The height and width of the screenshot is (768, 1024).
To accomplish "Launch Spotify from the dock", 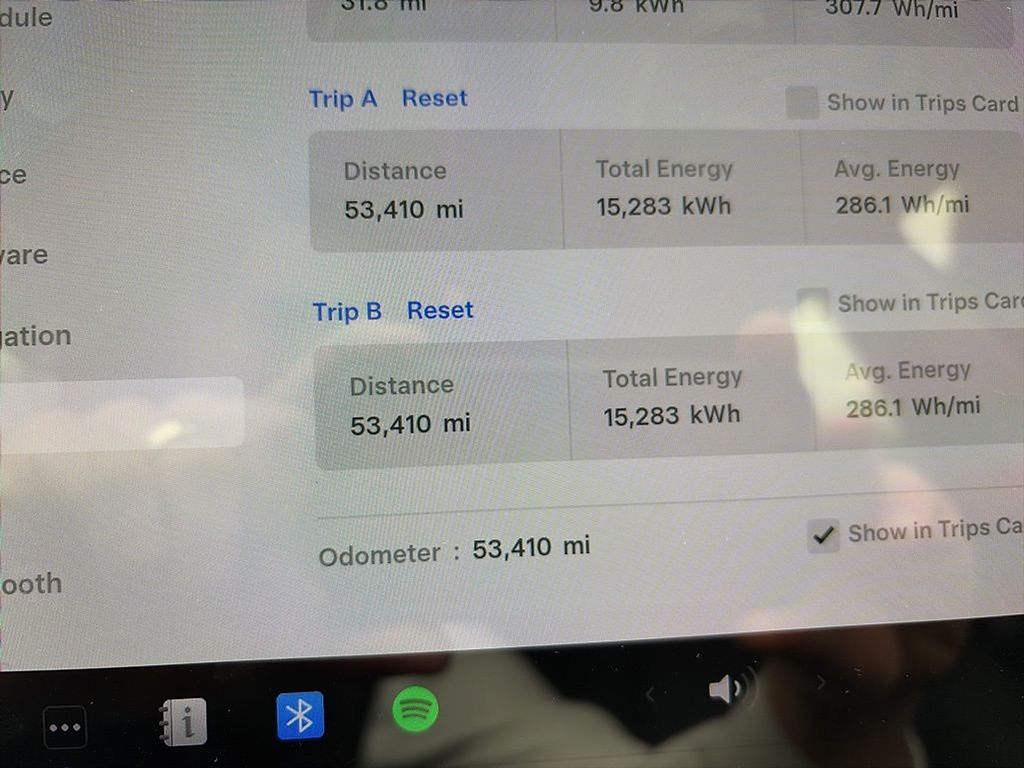I will pyautogui.click(x=415, y=709).
